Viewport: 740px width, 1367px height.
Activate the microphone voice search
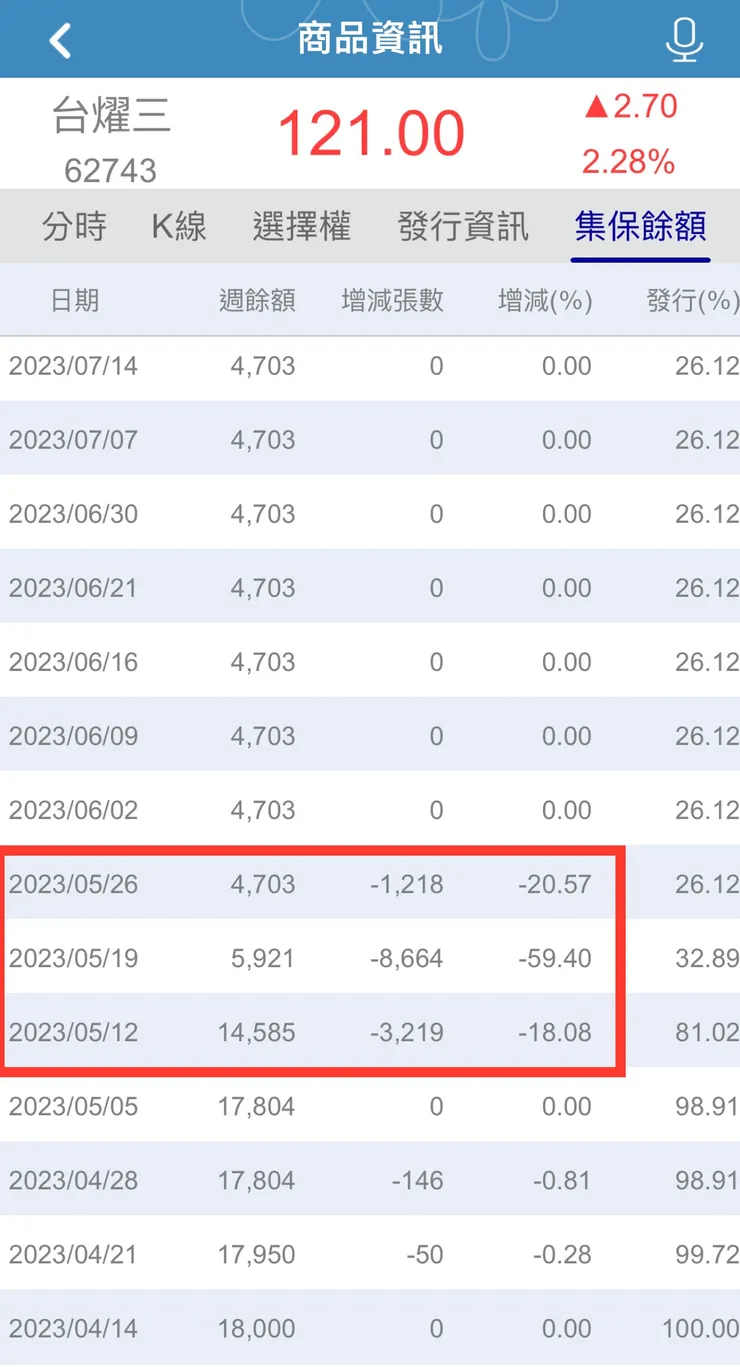684,41
